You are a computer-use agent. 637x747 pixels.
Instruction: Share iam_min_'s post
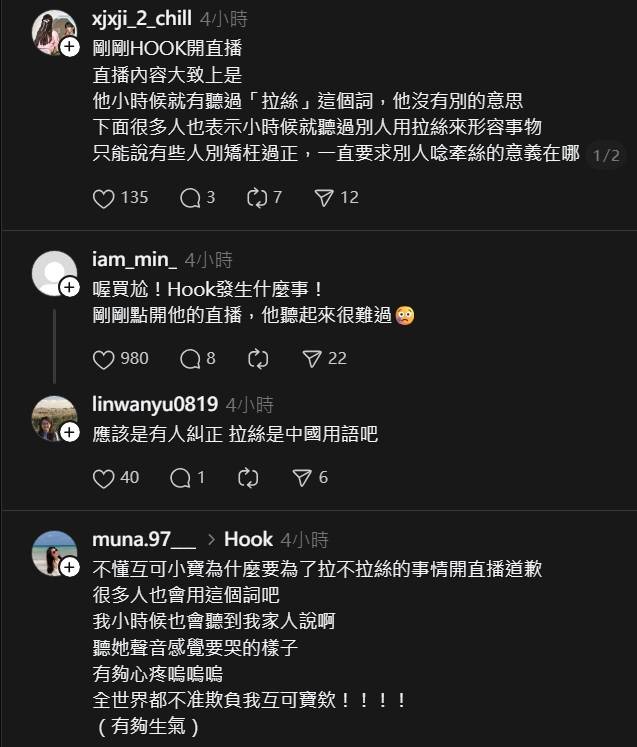[312, 358]
